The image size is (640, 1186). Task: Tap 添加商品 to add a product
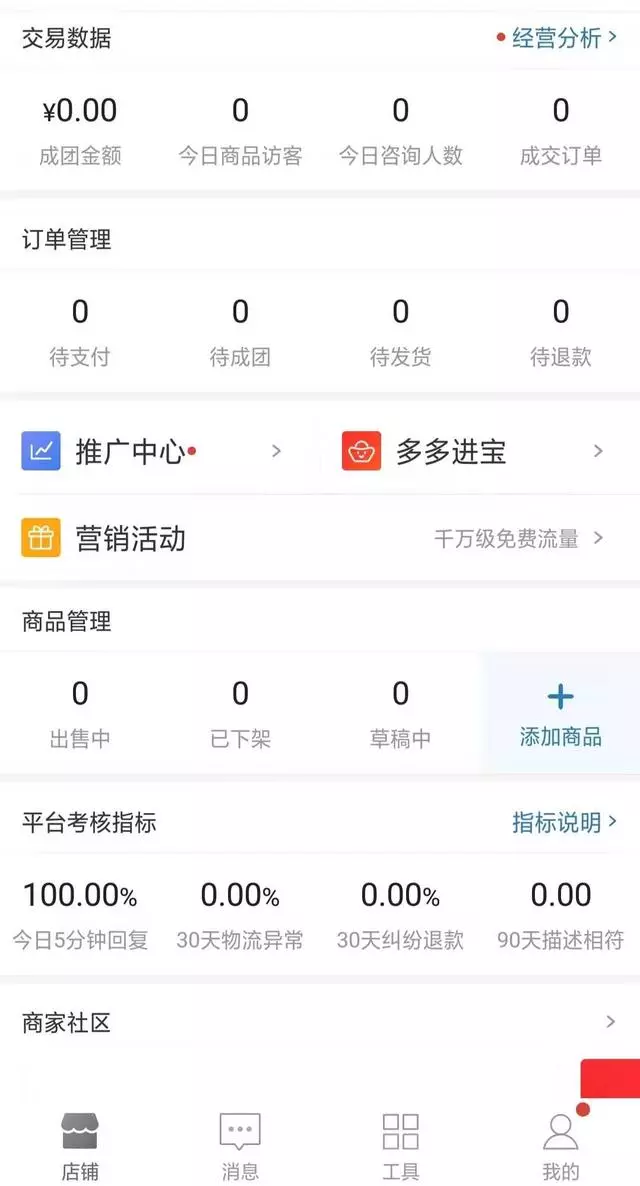pyautogui.click(x=561, y=714)
